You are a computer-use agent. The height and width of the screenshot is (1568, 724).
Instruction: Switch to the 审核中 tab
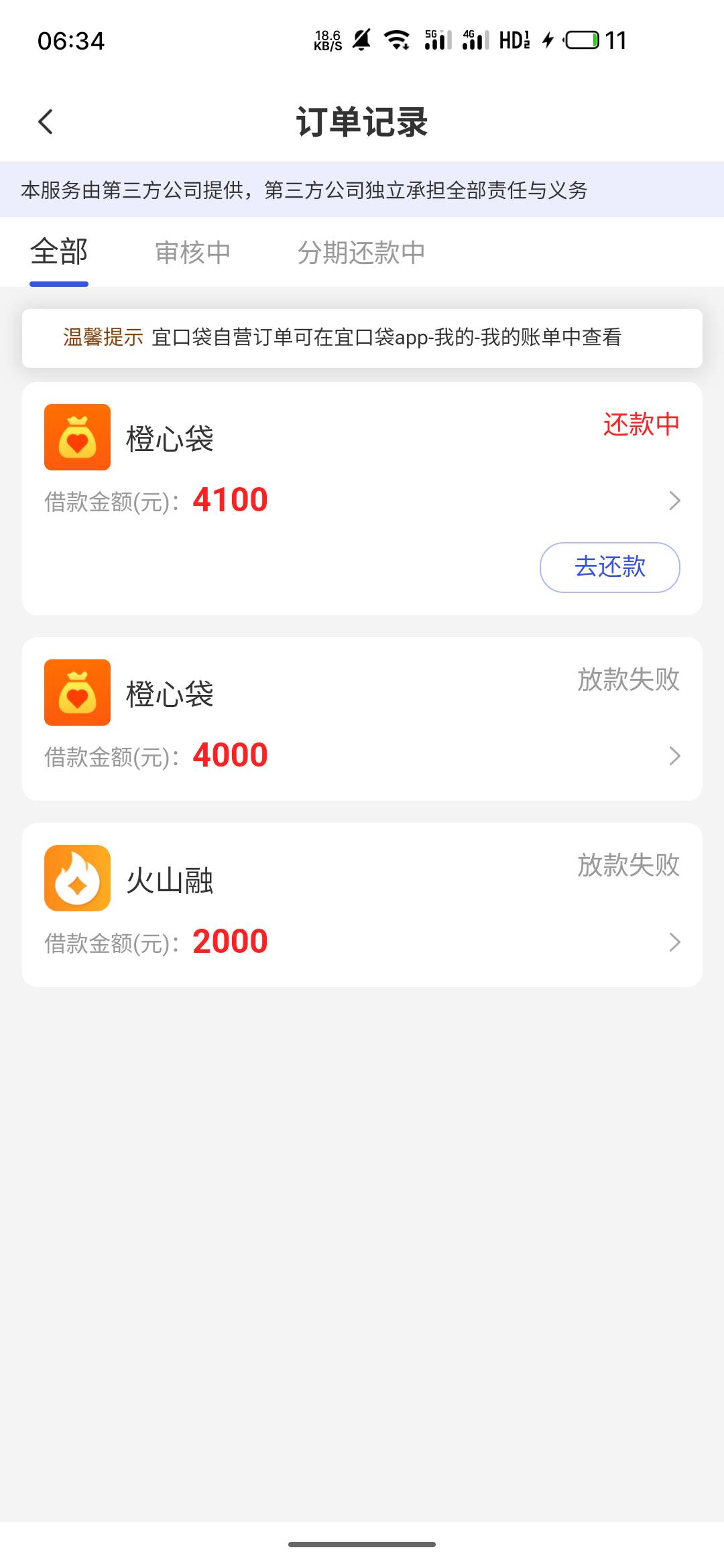pos(193,253)
